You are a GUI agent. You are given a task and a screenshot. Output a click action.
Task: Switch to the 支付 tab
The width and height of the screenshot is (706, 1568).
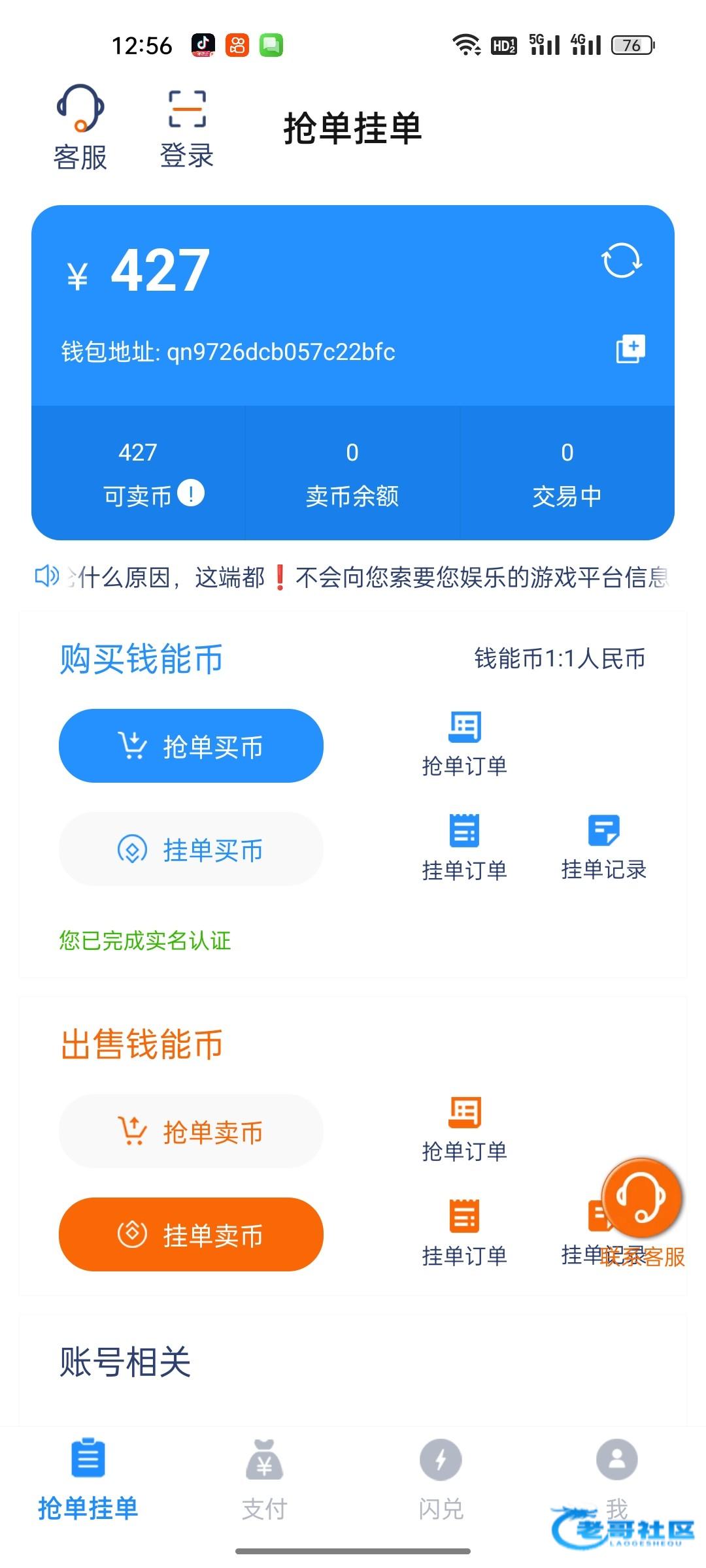point(264,1480)
